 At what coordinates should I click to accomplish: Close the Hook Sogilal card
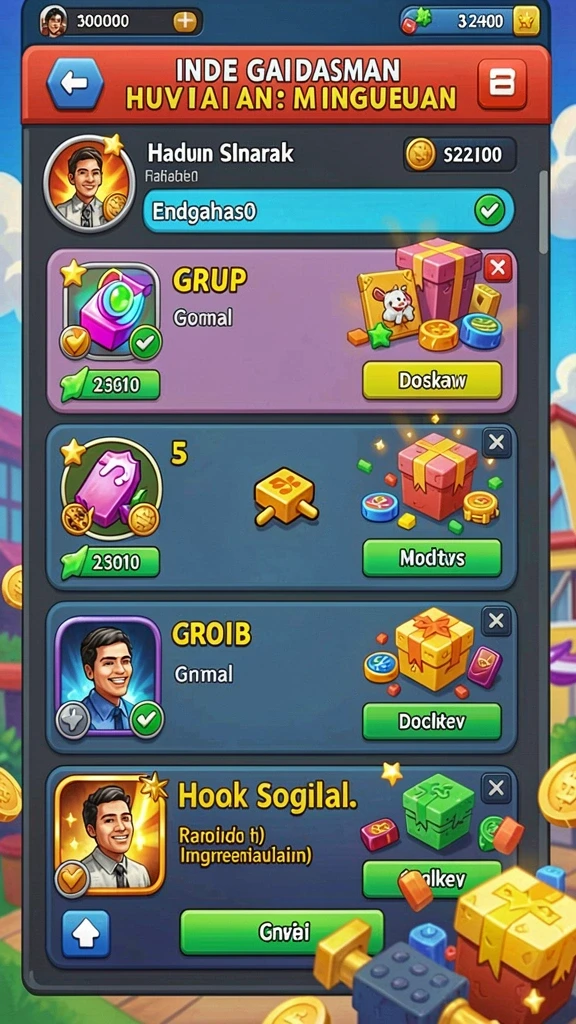[x=496, y=786]
